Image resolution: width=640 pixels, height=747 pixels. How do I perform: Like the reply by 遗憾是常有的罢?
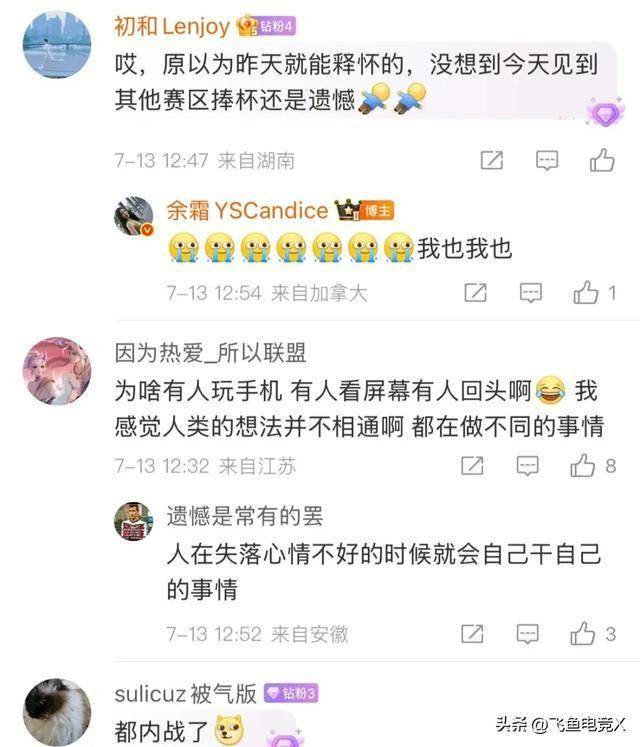[x=582, y=633]
